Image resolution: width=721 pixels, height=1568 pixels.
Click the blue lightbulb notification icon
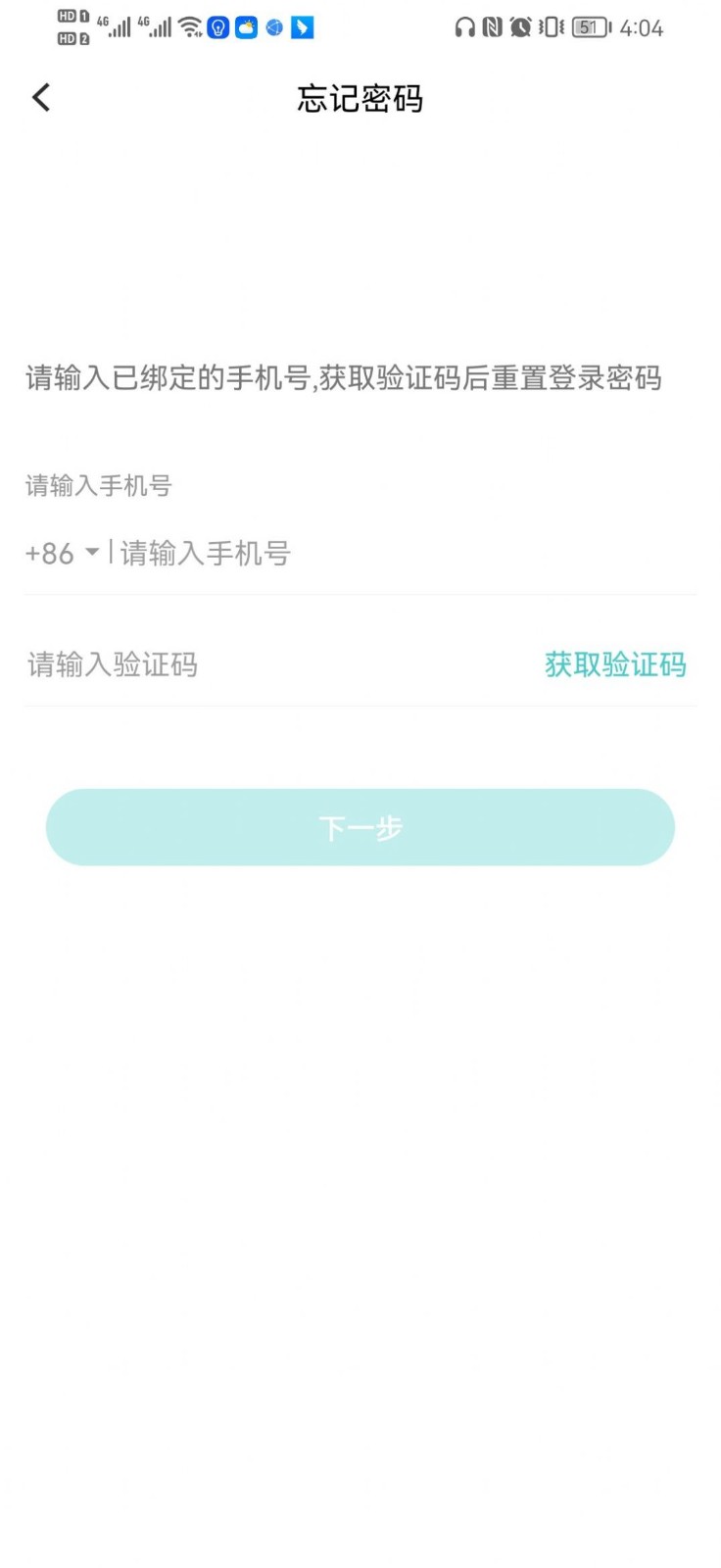click(218, 26)
